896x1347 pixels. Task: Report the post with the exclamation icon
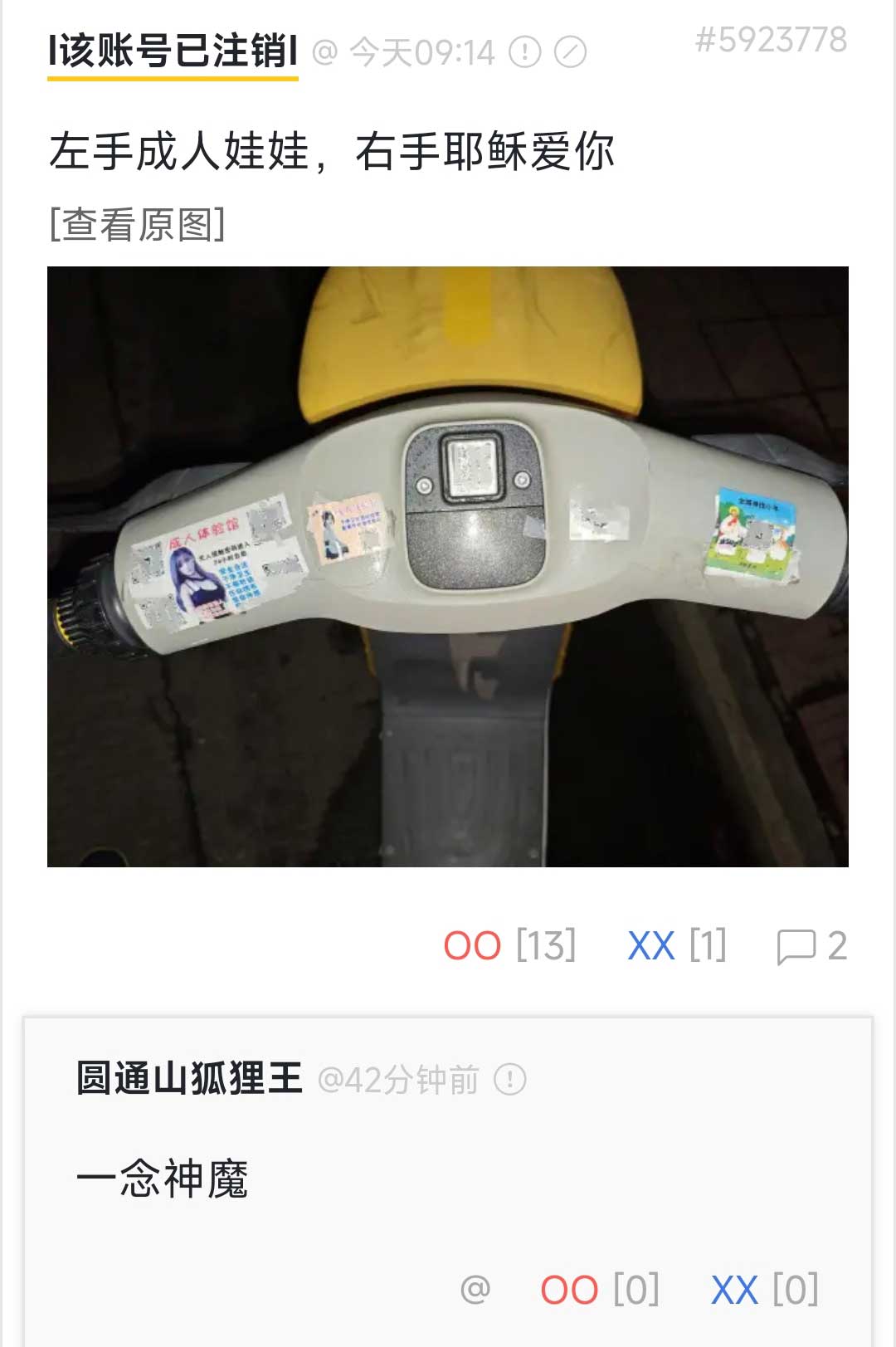524,52
